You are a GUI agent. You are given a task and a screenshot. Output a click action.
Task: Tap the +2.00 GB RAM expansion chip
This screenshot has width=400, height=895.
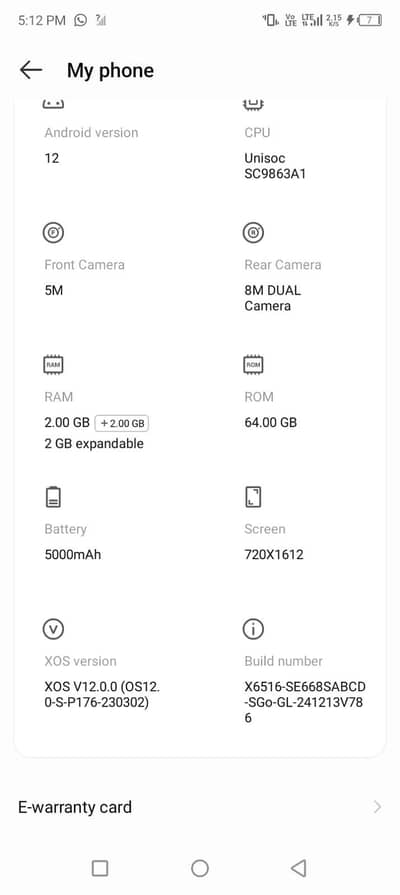point(122,423)
